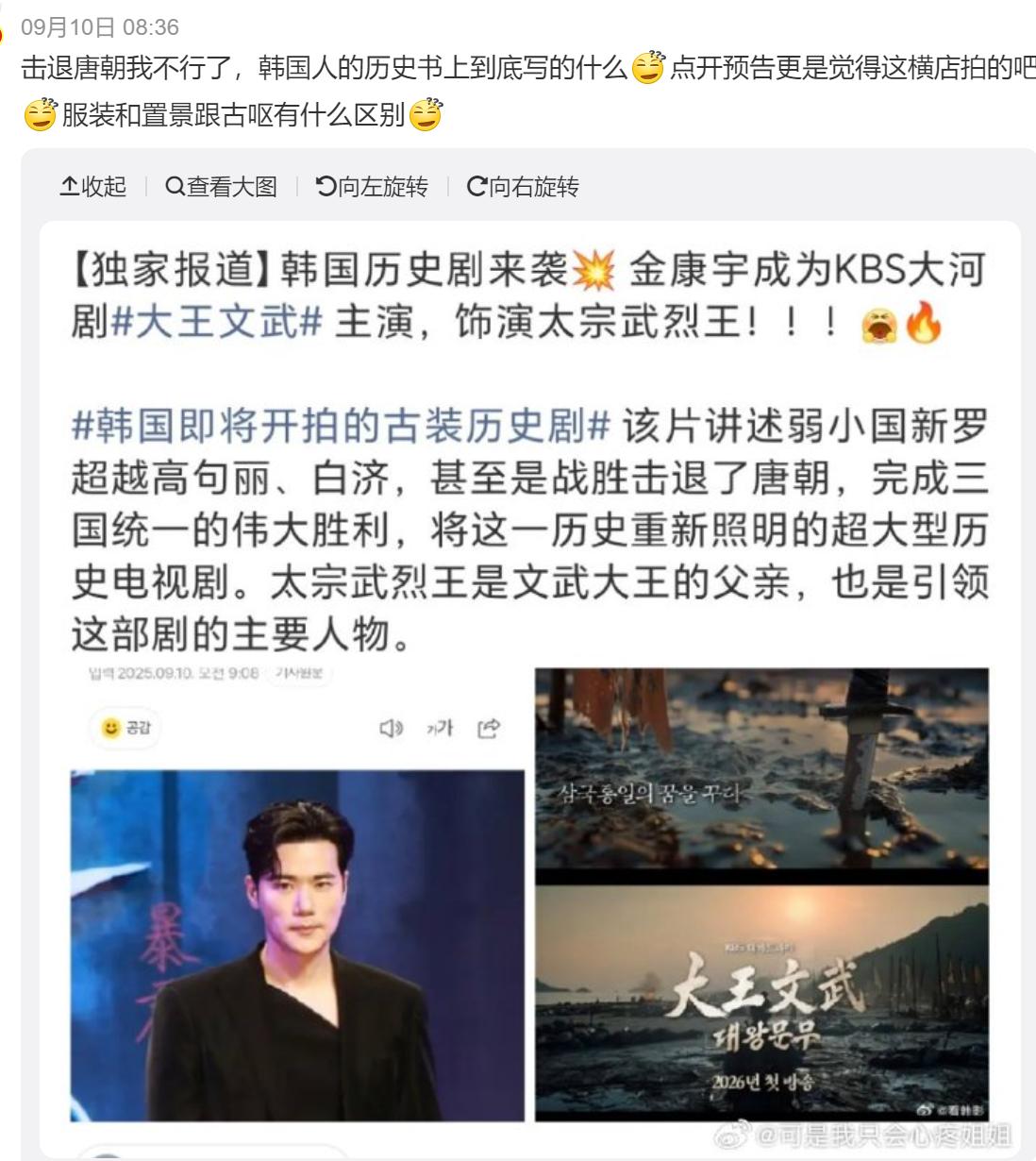The width and height of the screenshot is (1036, 1161).
Task: Click the magnifier view-large-image icon
Action: tap(173, 188)
